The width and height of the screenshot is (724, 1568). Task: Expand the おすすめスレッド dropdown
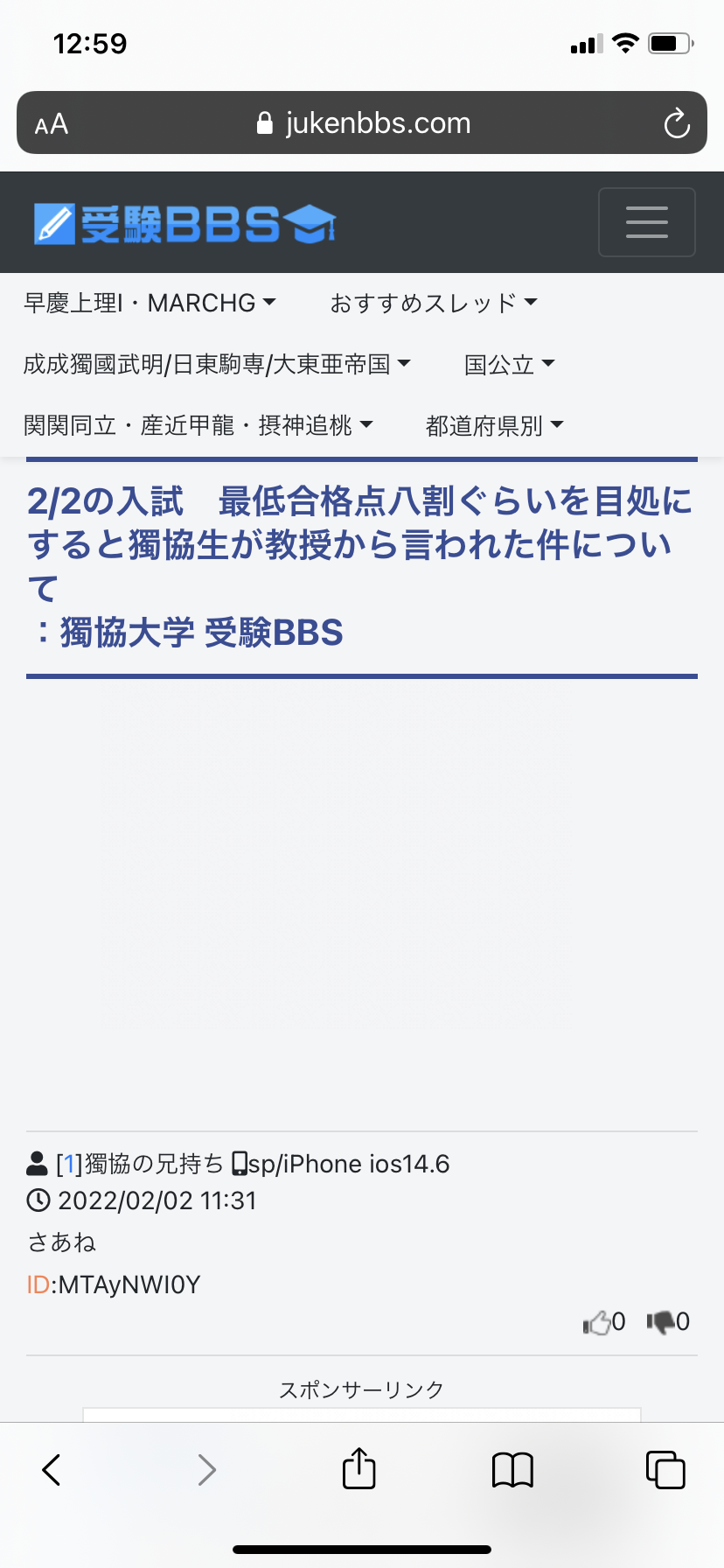433,303
